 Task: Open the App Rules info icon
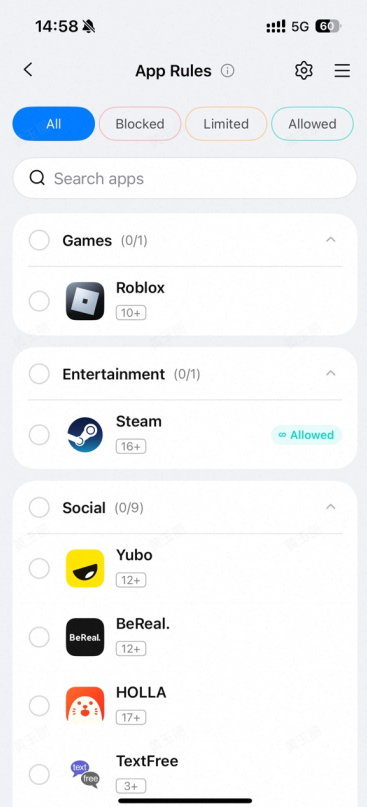(x=228, y=71)
